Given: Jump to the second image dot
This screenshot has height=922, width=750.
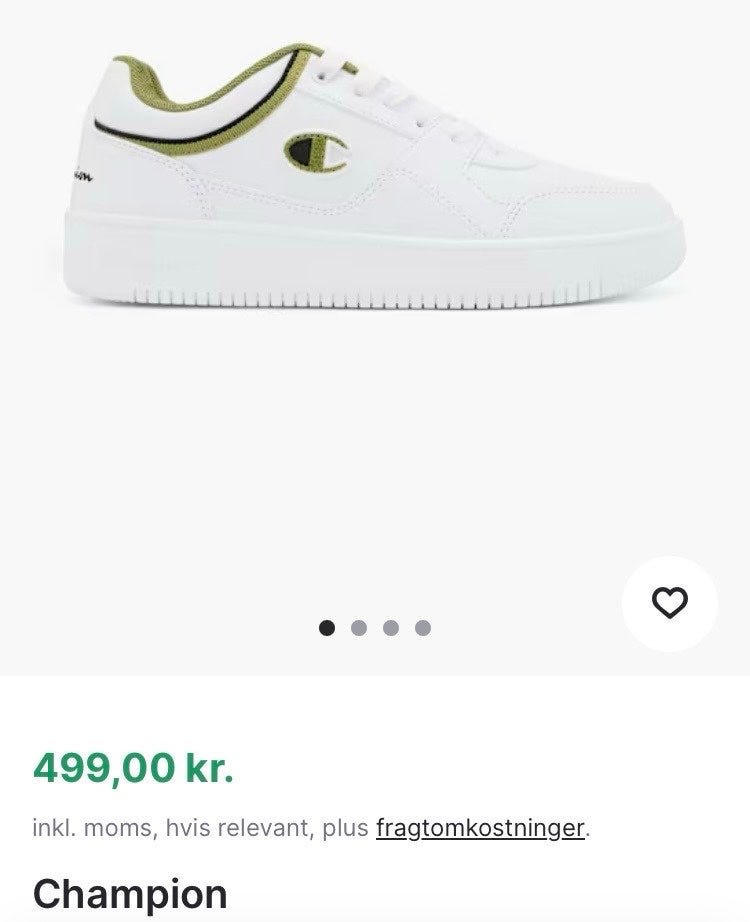Looking at the screenshot, I should pos(359,628).
